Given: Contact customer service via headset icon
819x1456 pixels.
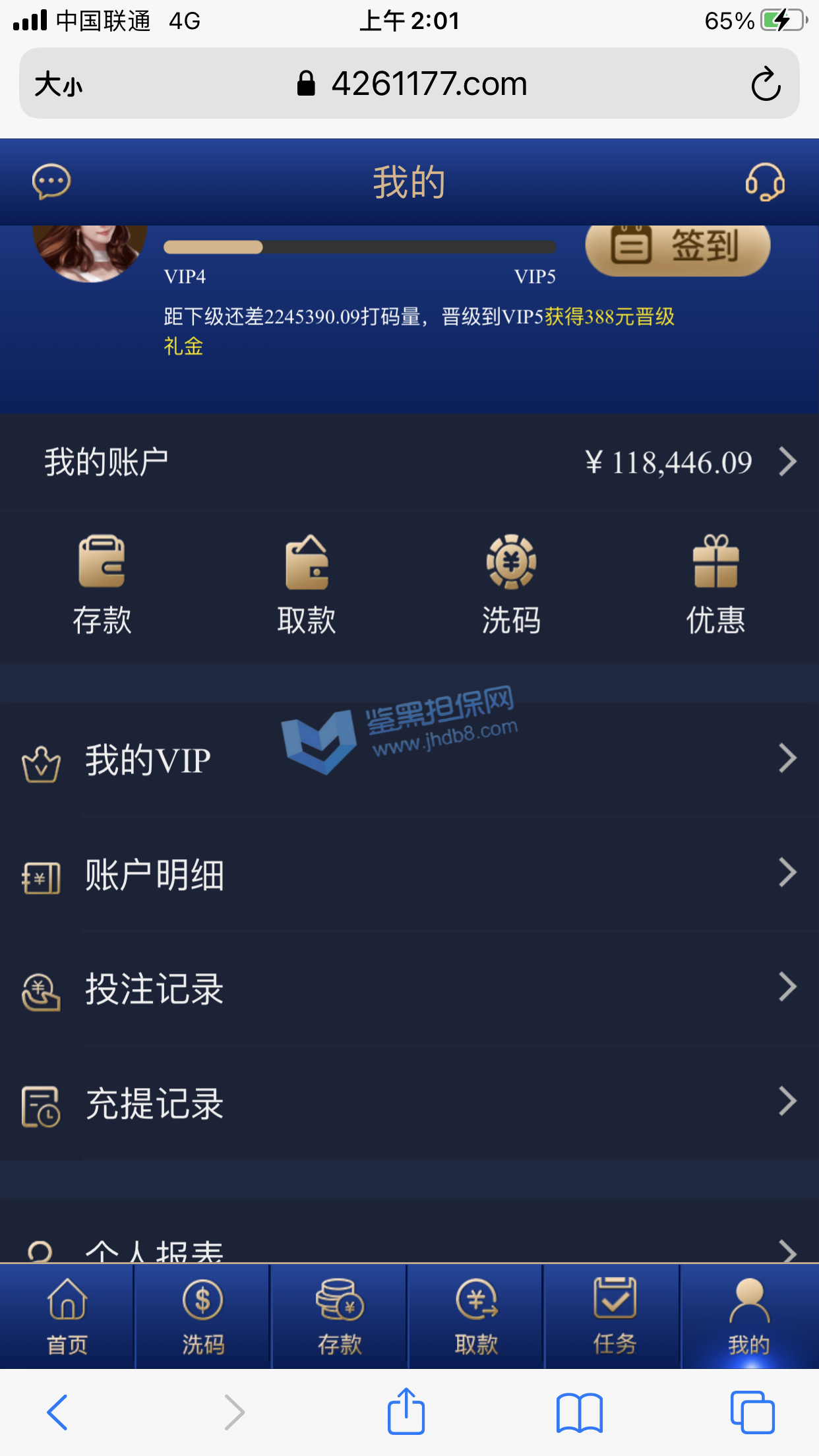Looking at the screenshot, I should coord(765,182).
